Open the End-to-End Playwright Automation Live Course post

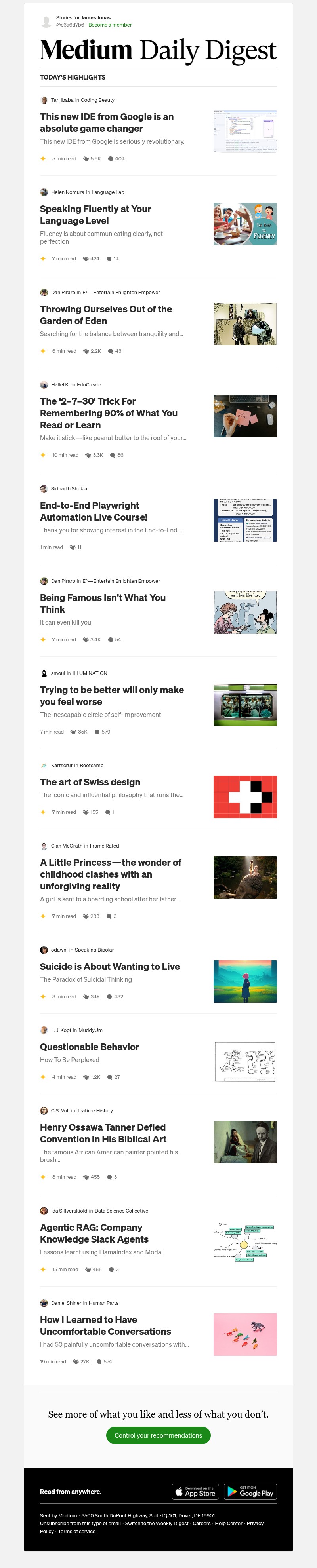point(93,511)
